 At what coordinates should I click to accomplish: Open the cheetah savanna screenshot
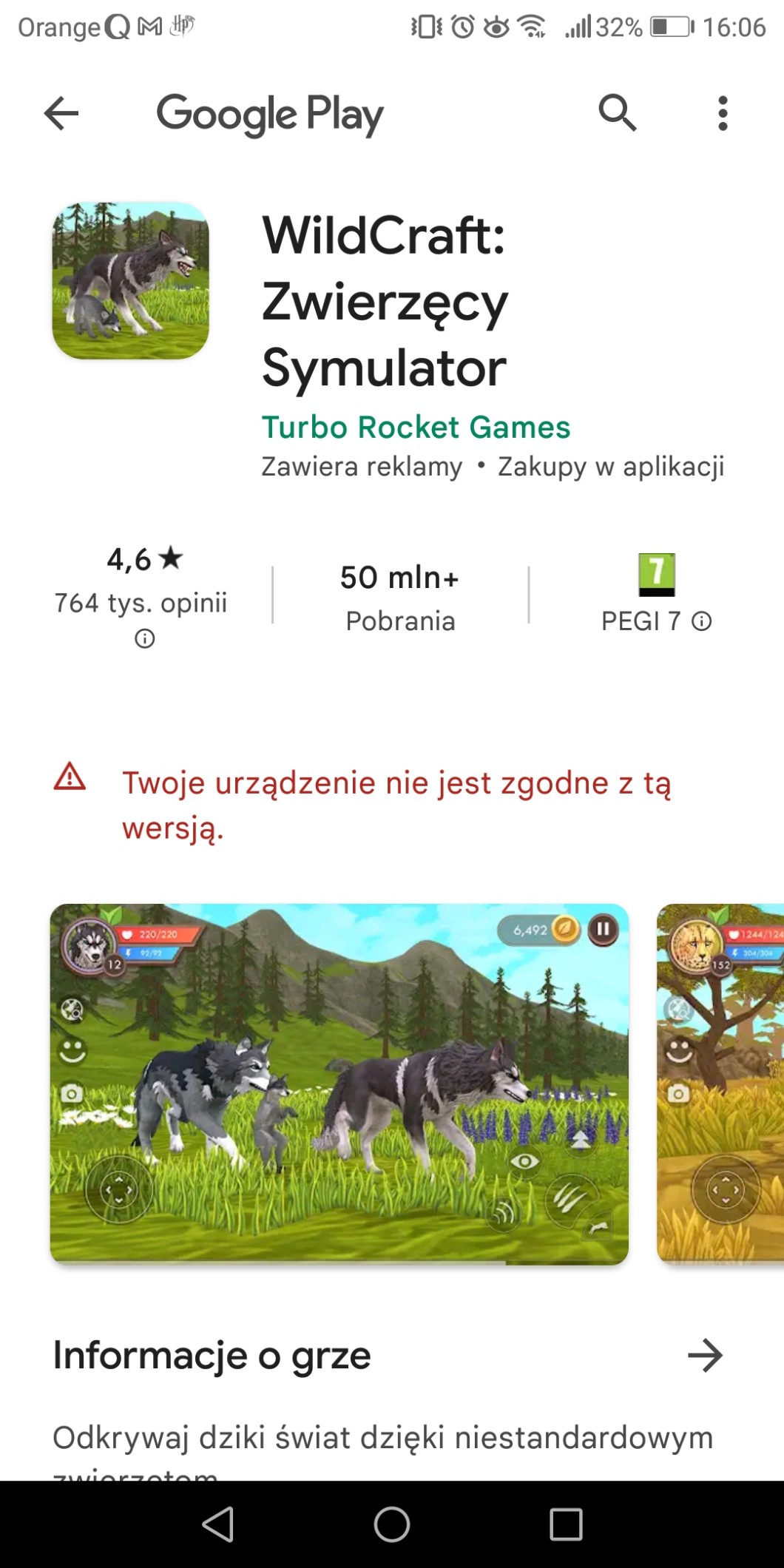[x=721, y=1084]
